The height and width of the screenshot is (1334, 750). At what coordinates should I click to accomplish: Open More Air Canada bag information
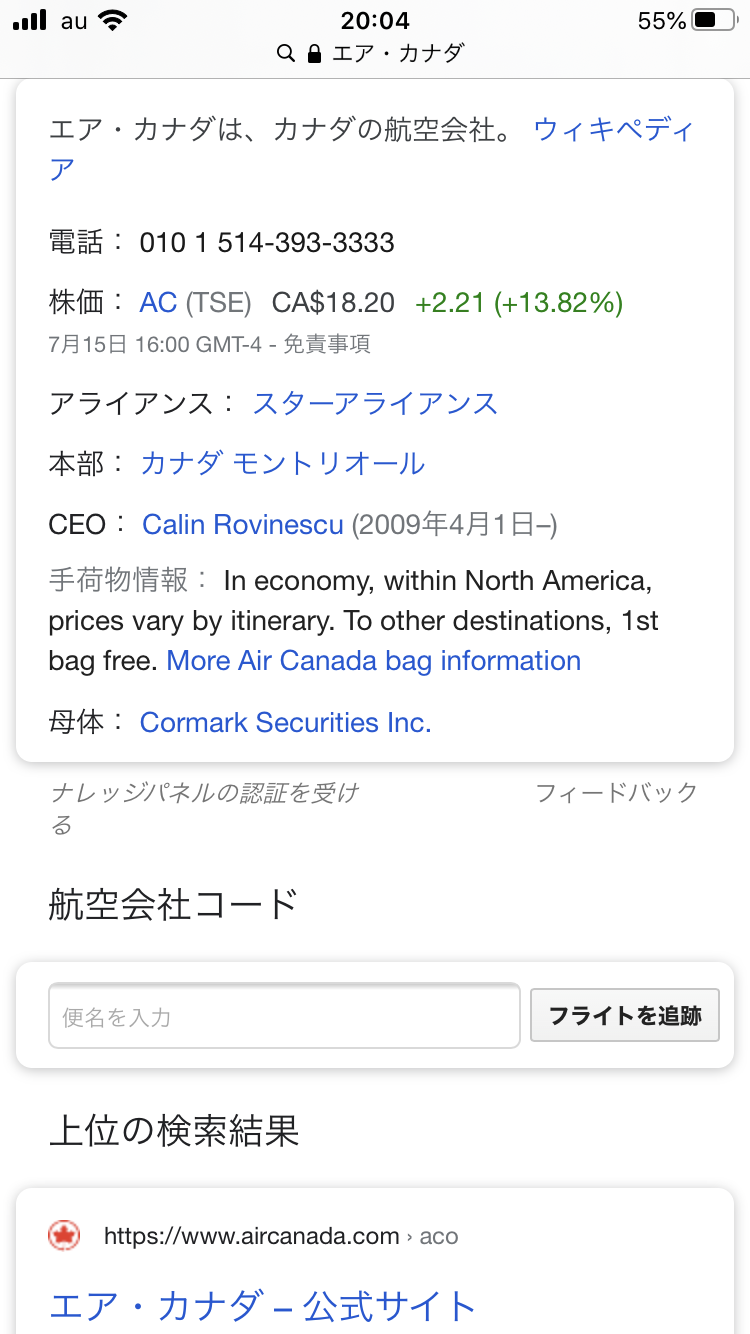(373, 661)
